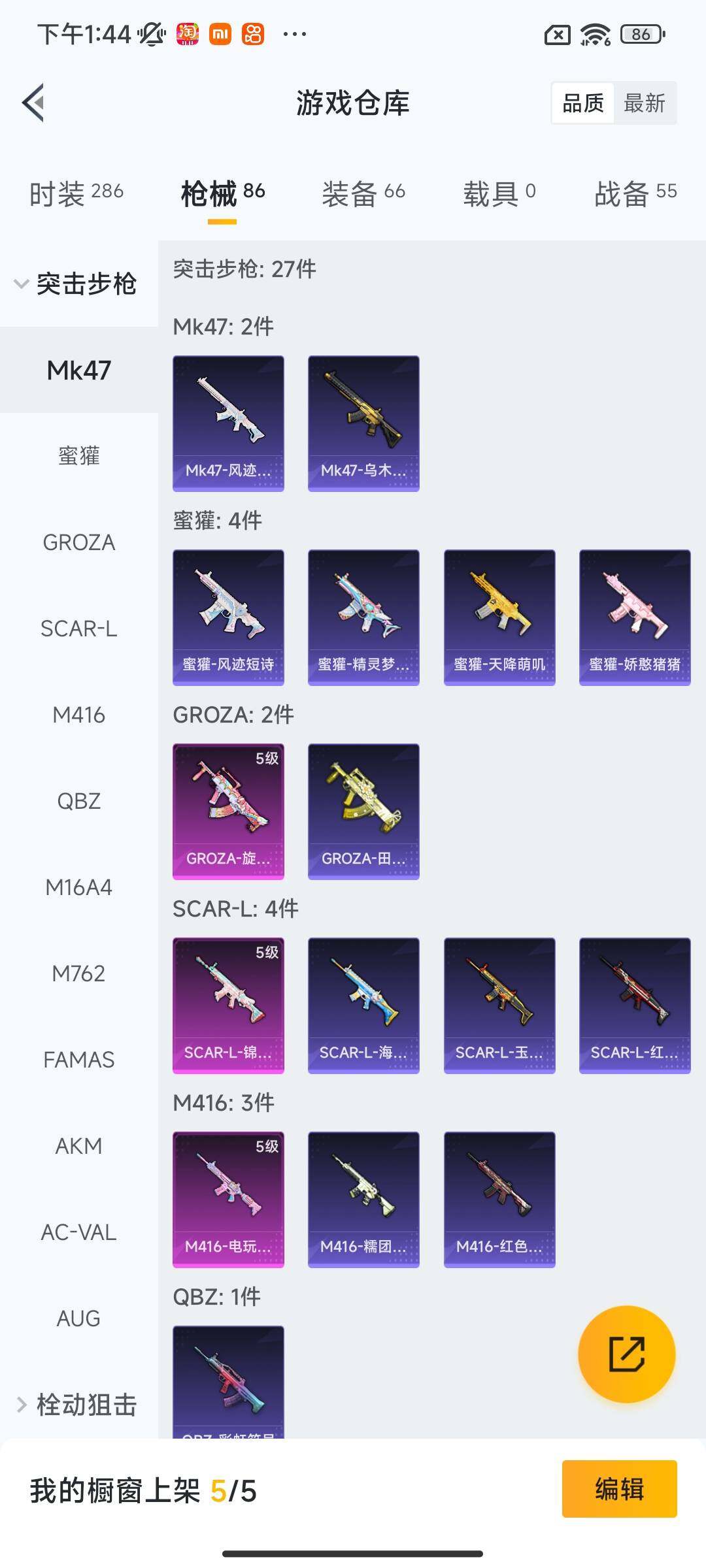Open the 装备 tab
Screen dimensions: 706x1568
point(363,193)
